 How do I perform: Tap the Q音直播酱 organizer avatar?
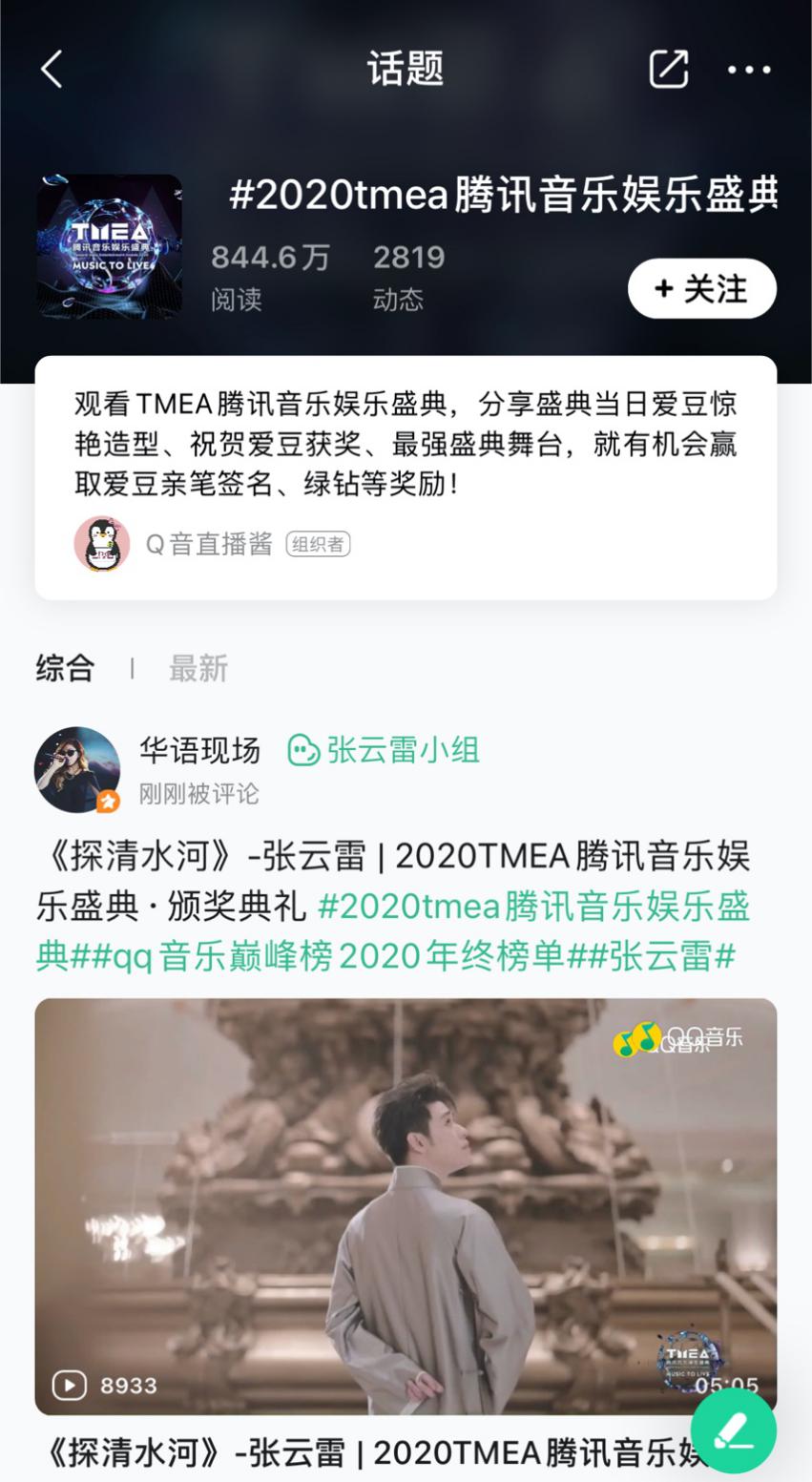tap(98, 543)
